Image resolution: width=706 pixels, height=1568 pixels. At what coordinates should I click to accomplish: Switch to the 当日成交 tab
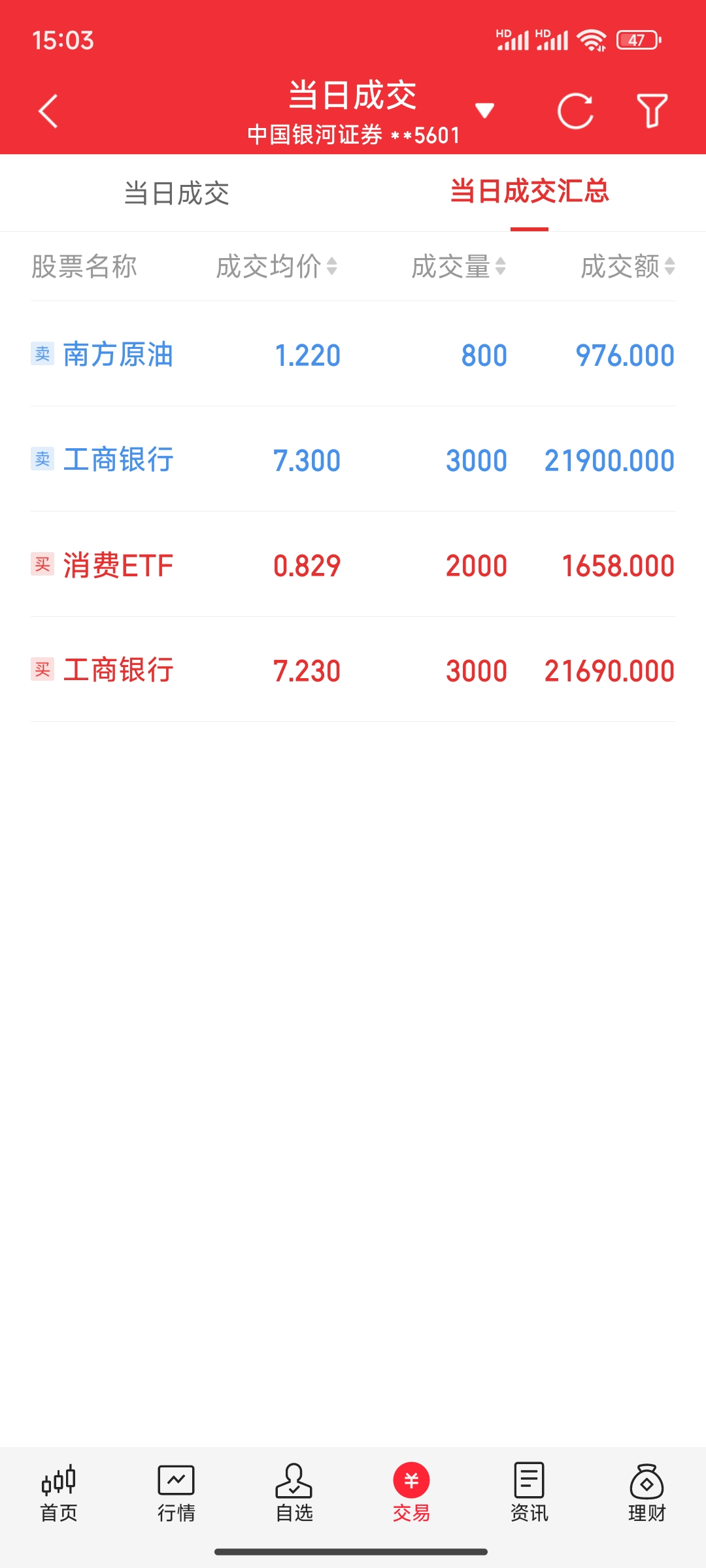[176, 193]
